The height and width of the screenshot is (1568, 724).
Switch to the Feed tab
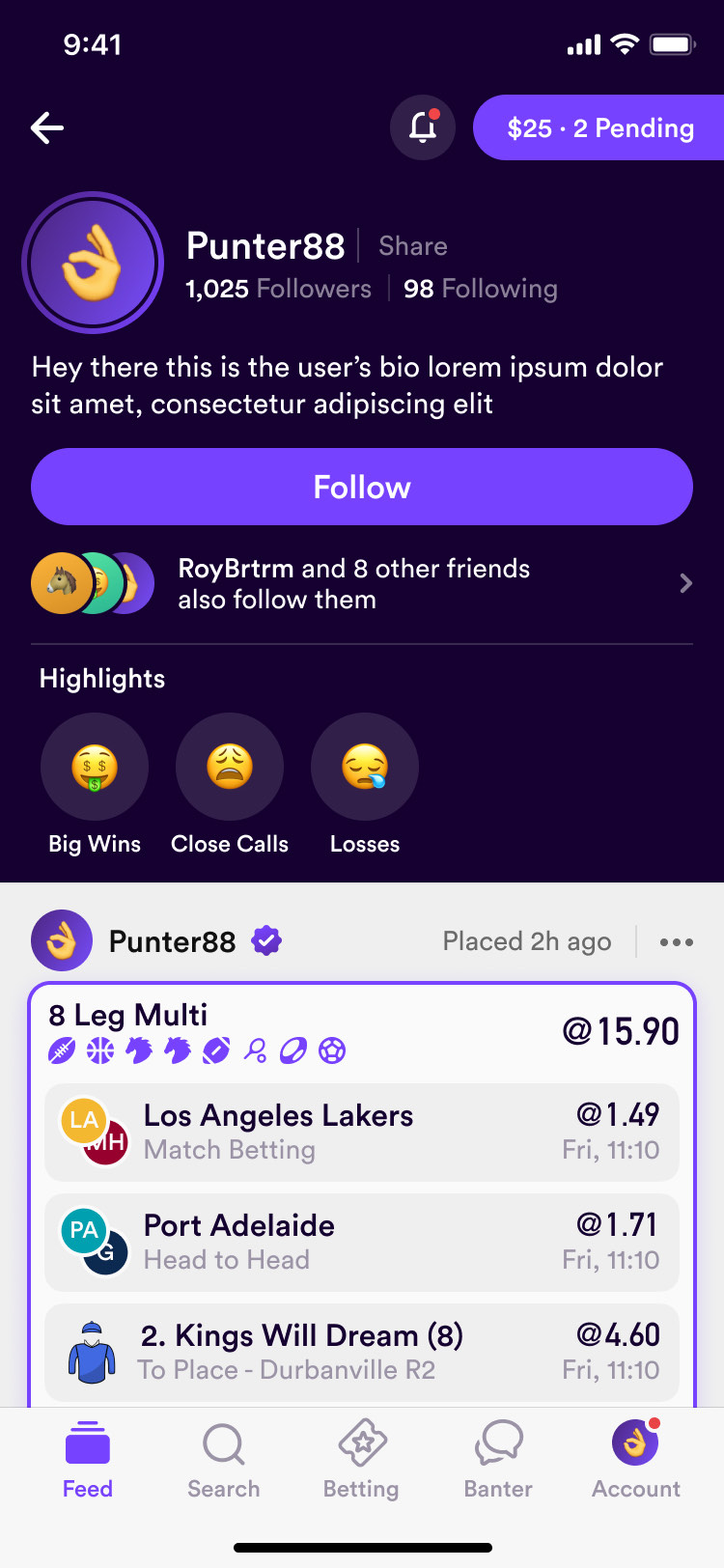click(88, 1460)
